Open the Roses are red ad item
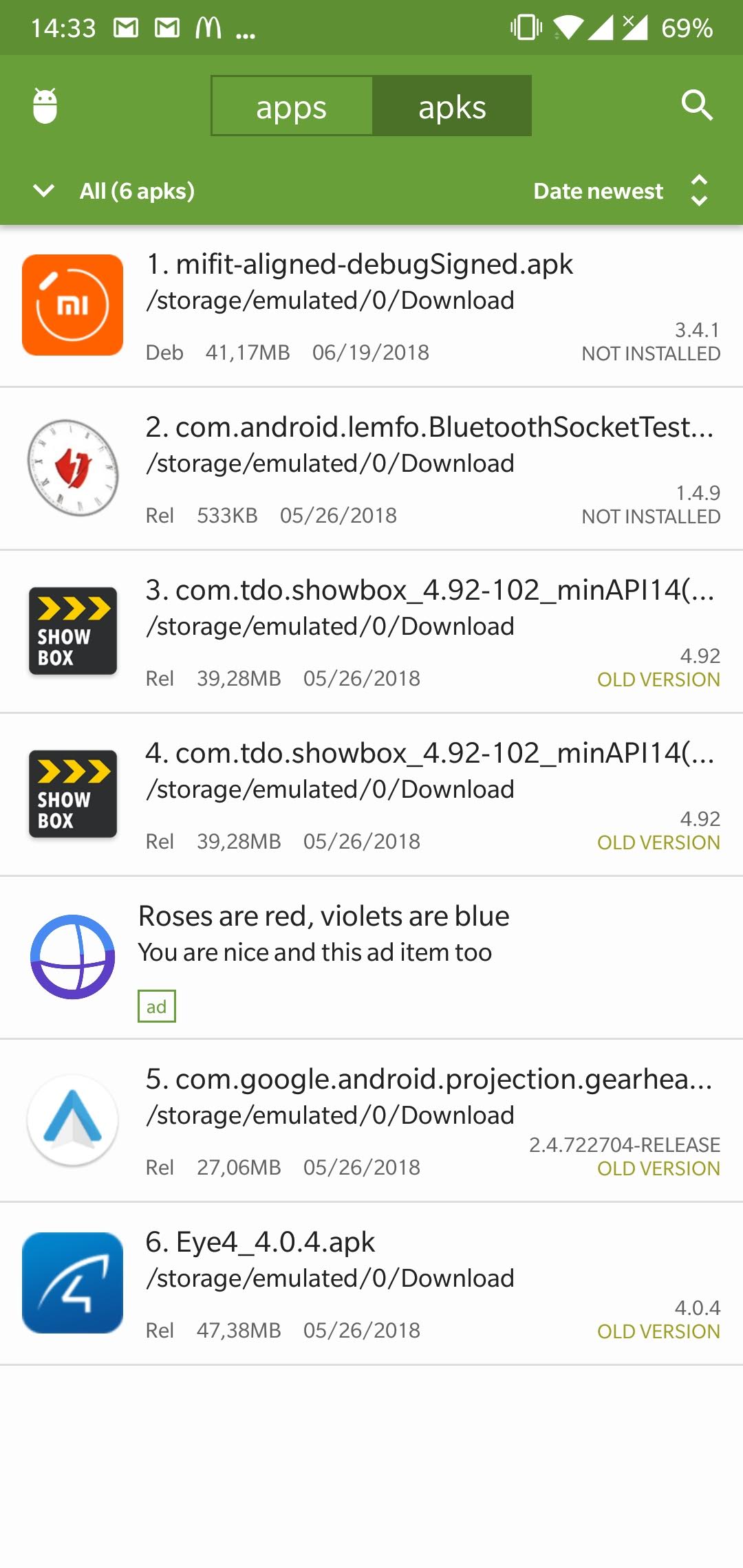This screenshot has width=743, height=1568. pos(371,957)
